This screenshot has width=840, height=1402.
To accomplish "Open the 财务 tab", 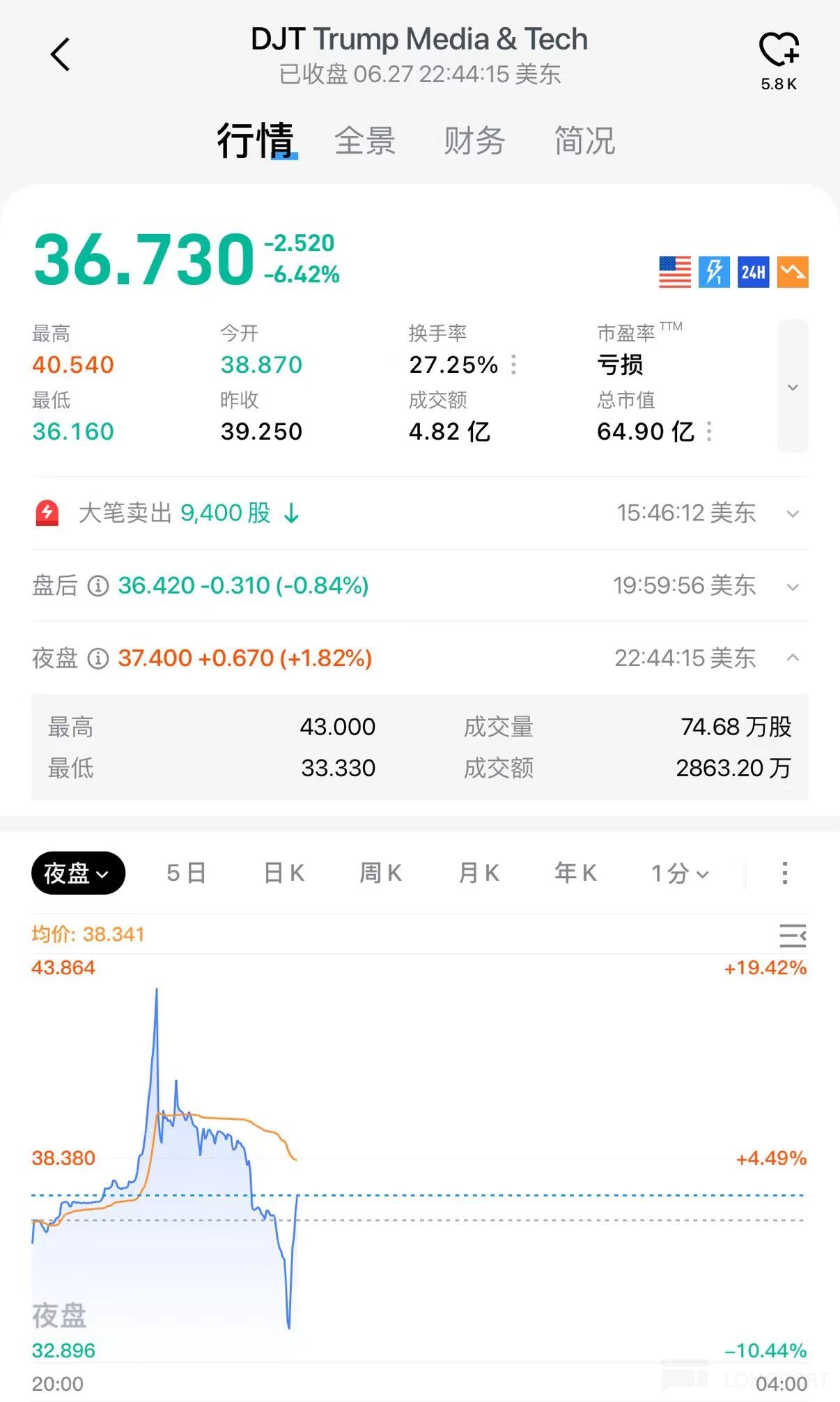I will click(x=474, y=141).
